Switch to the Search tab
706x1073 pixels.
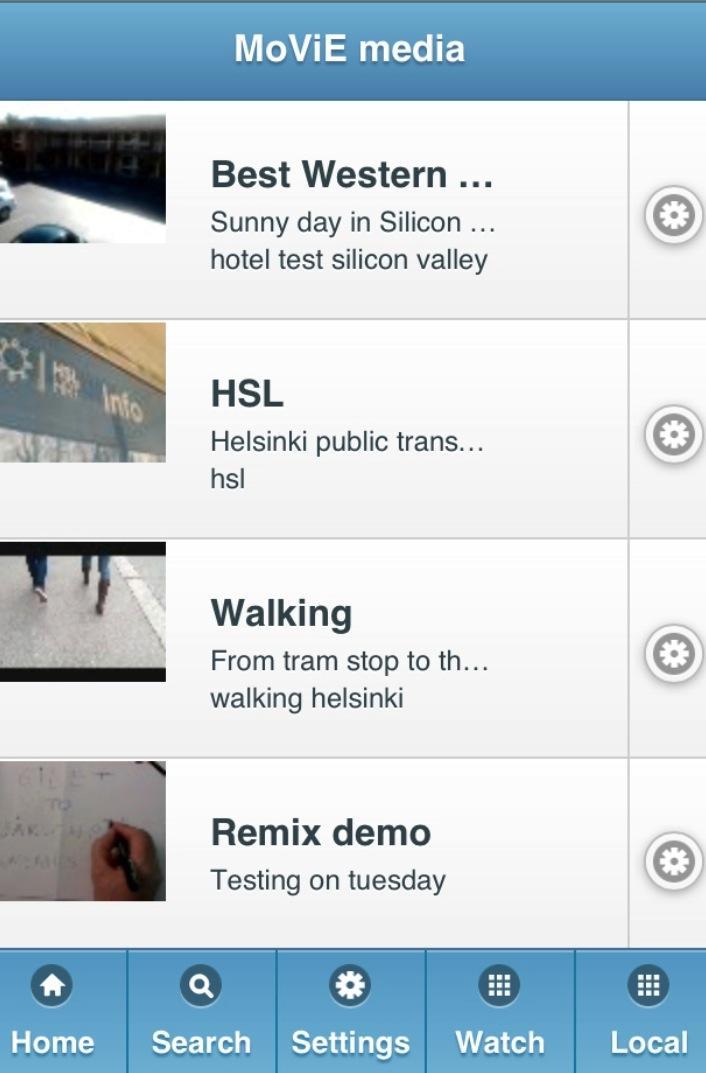(x=201, y=1010)
